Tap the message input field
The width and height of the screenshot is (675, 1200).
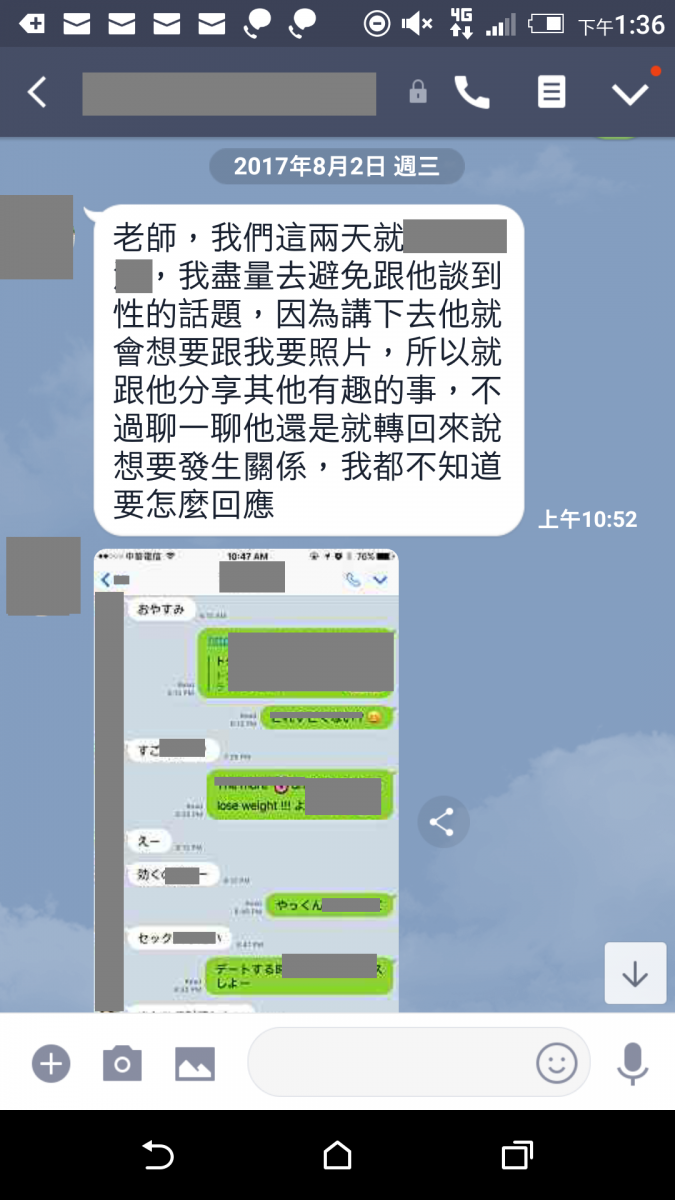pyautogui.click(x=390, y=1063)
